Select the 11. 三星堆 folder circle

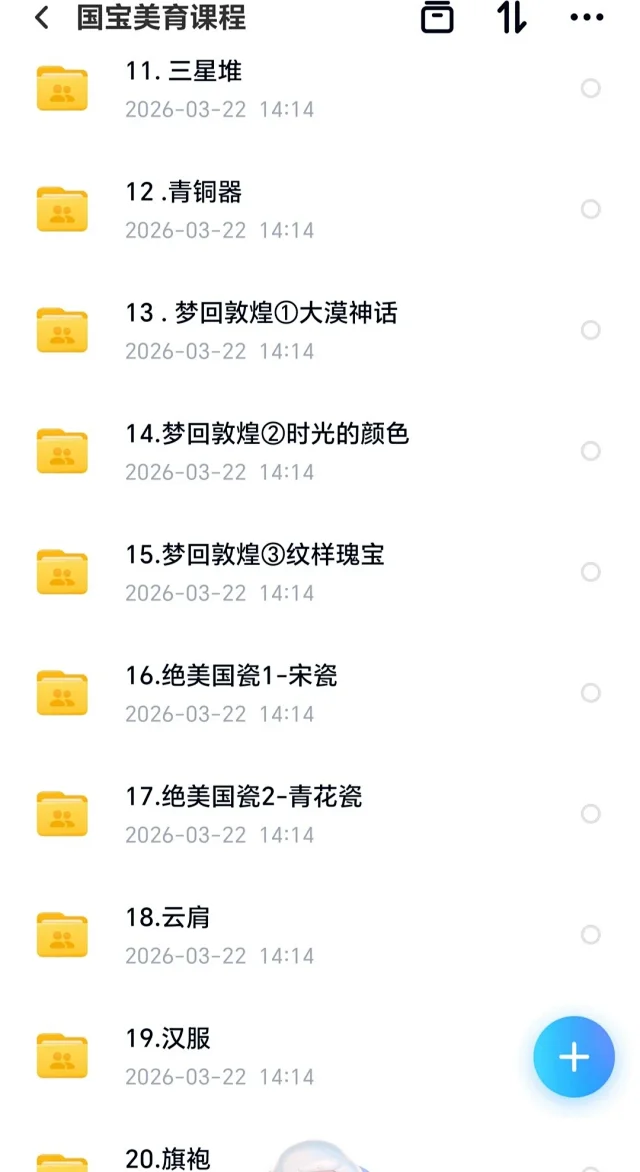tap(591, 88)
